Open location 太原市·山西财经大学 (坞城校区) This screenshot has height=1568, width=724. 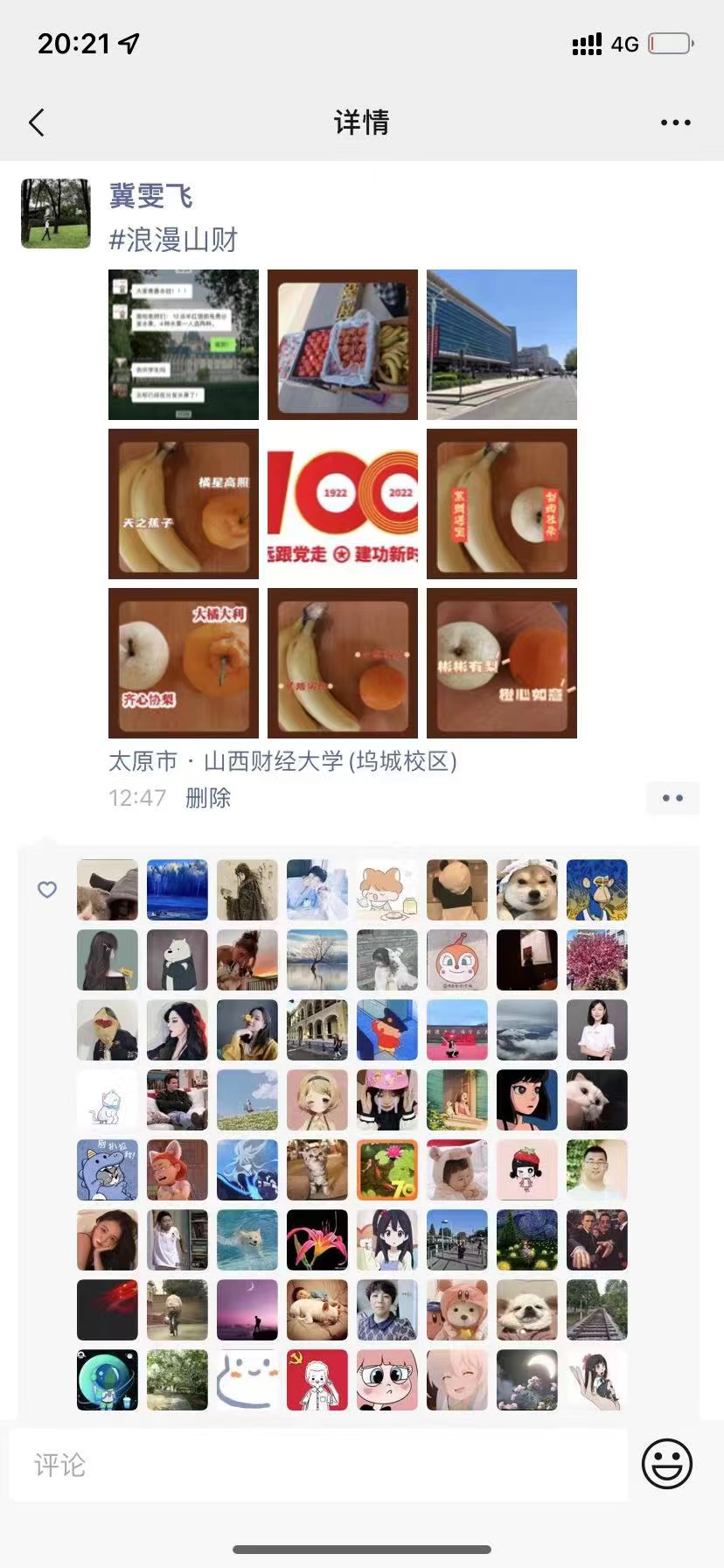(282, 761)
